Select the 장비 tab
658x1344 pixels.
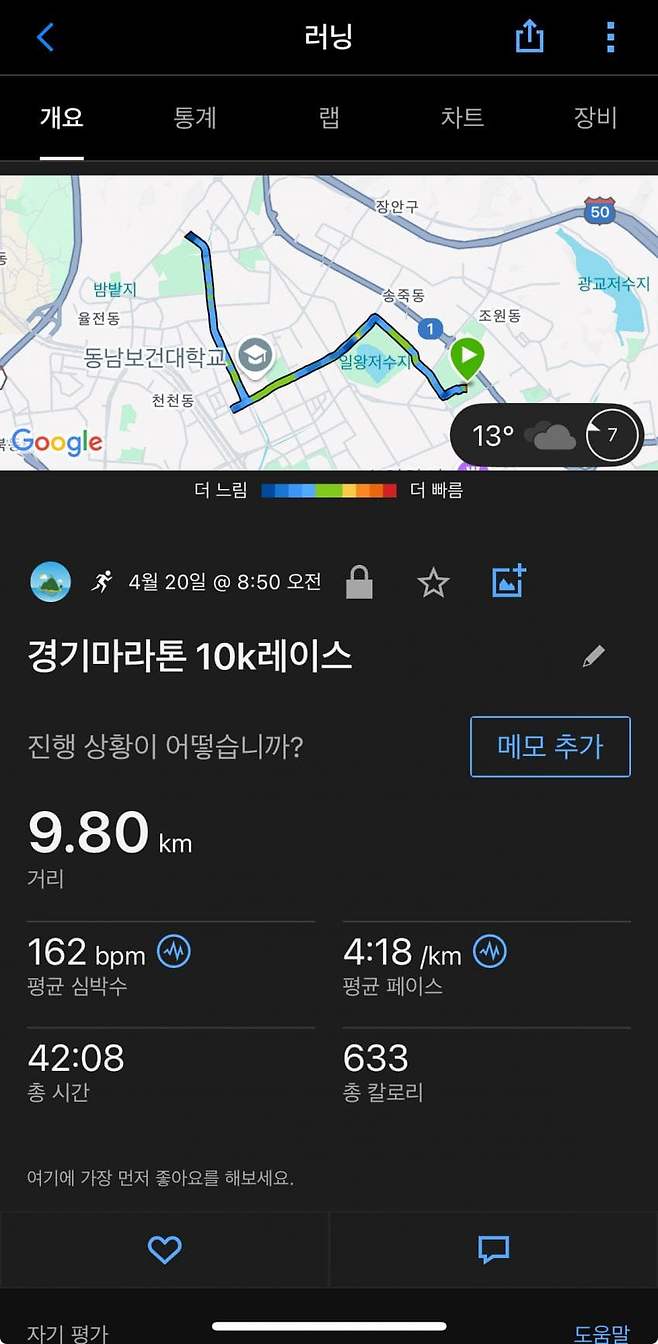coord(595,118)
